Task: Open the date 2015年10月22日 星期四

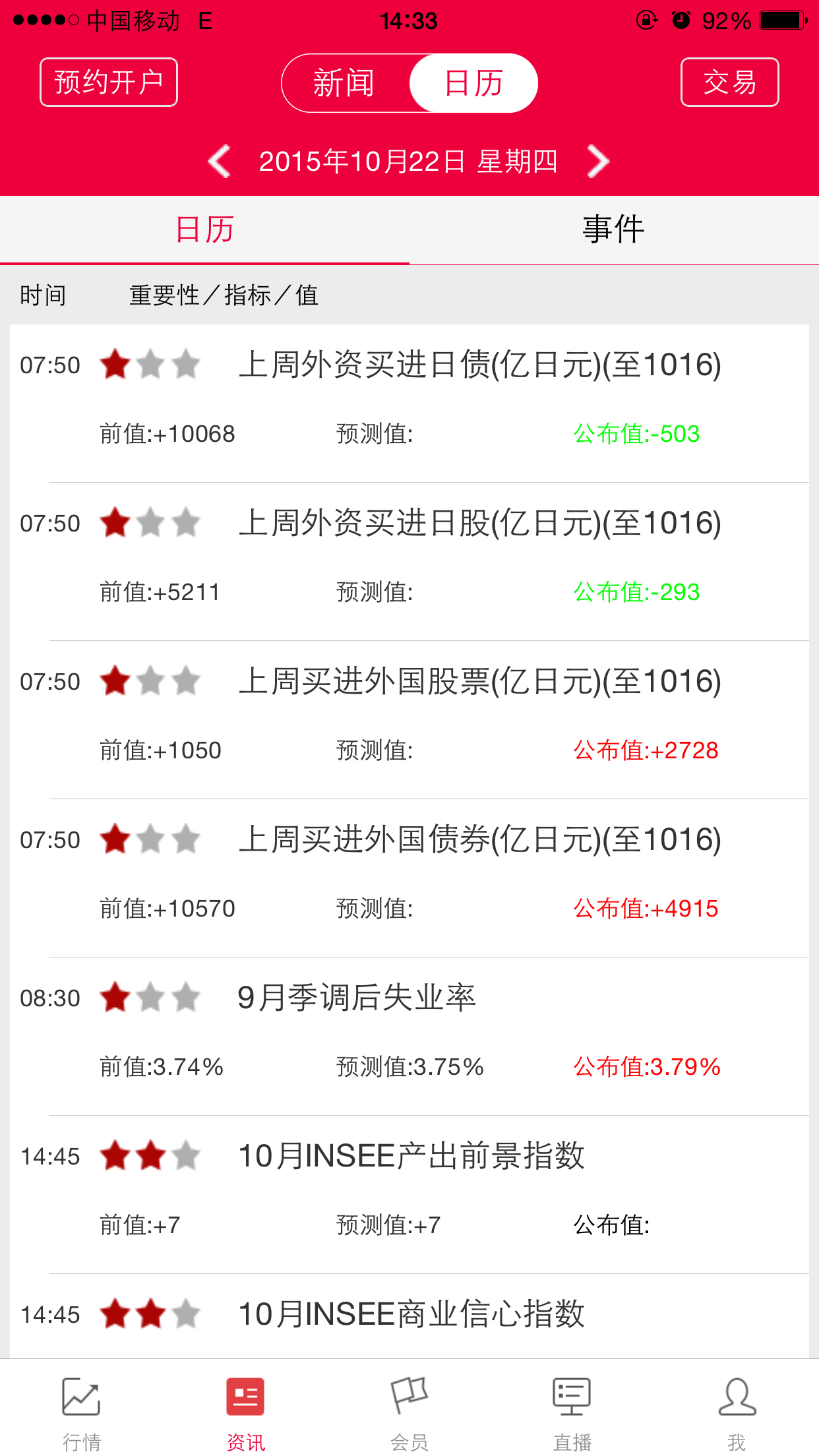Action: coord(409,160)
